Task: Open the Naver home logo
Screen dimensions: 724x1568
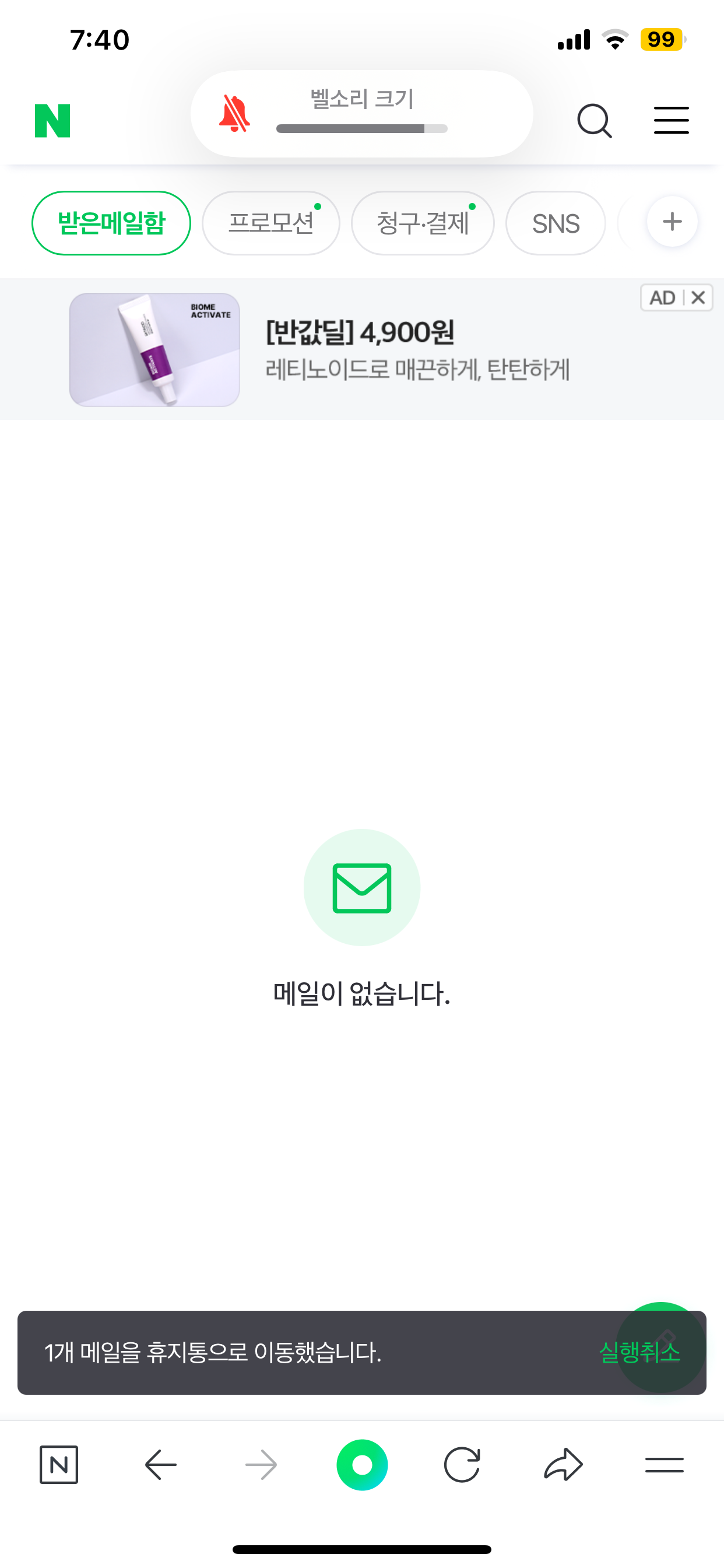Action: pyautogui.click(x=52, y=121)
